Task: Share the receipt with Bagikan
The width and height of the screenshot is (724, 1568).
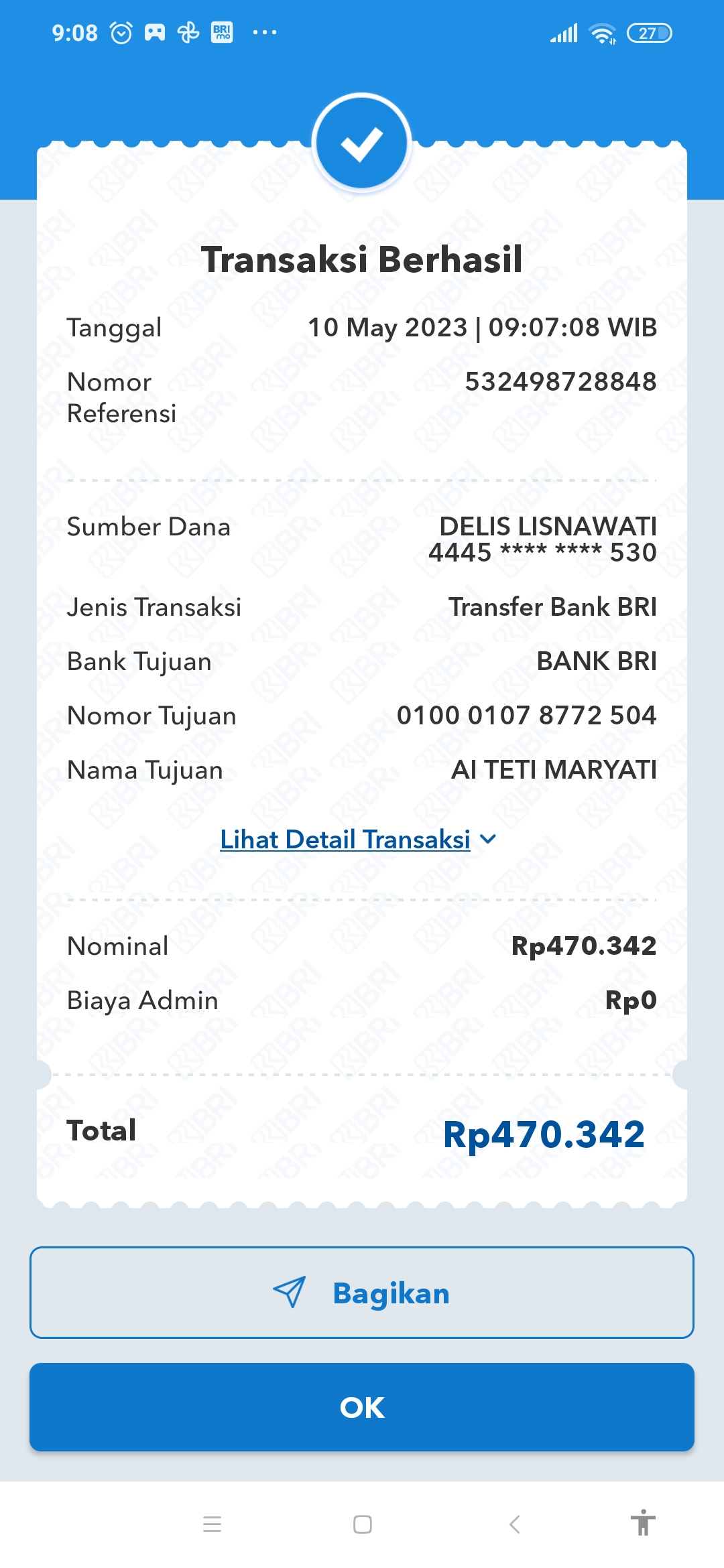Action: coord(362,1293)
